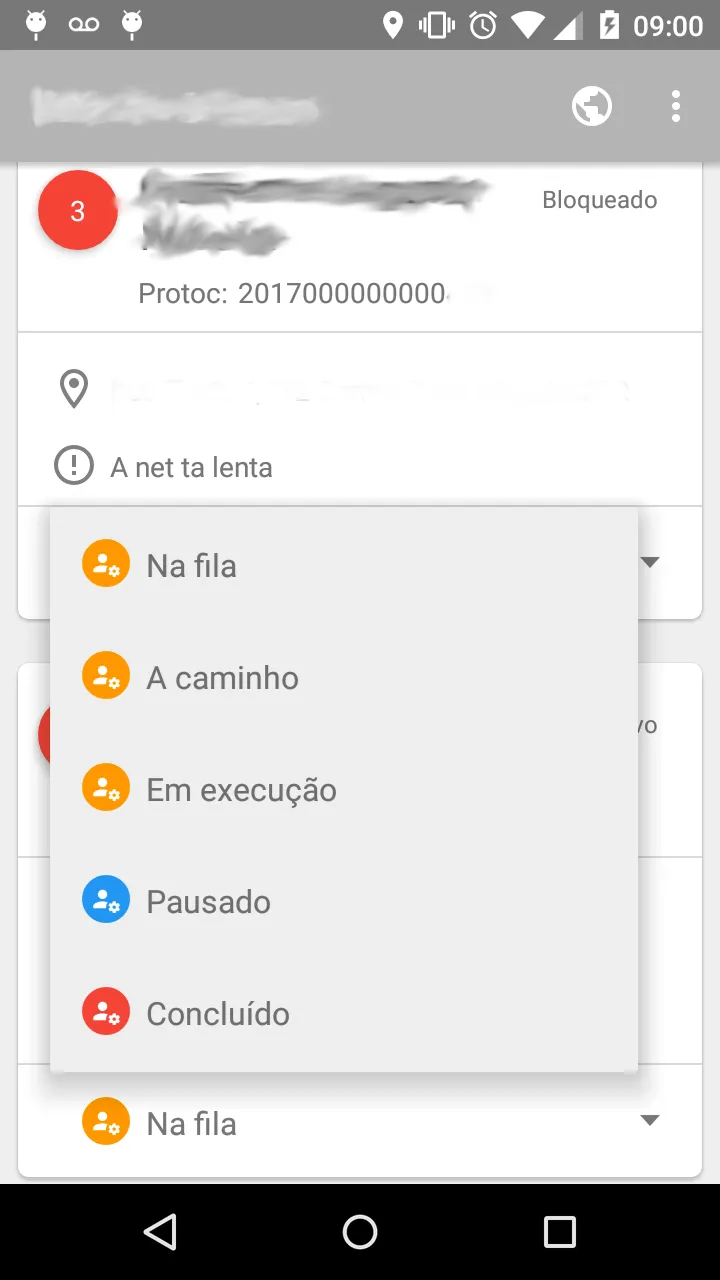This screenshot has width=720, height=1280.
Task: Set status to Em execução
Action: point(241,790)
